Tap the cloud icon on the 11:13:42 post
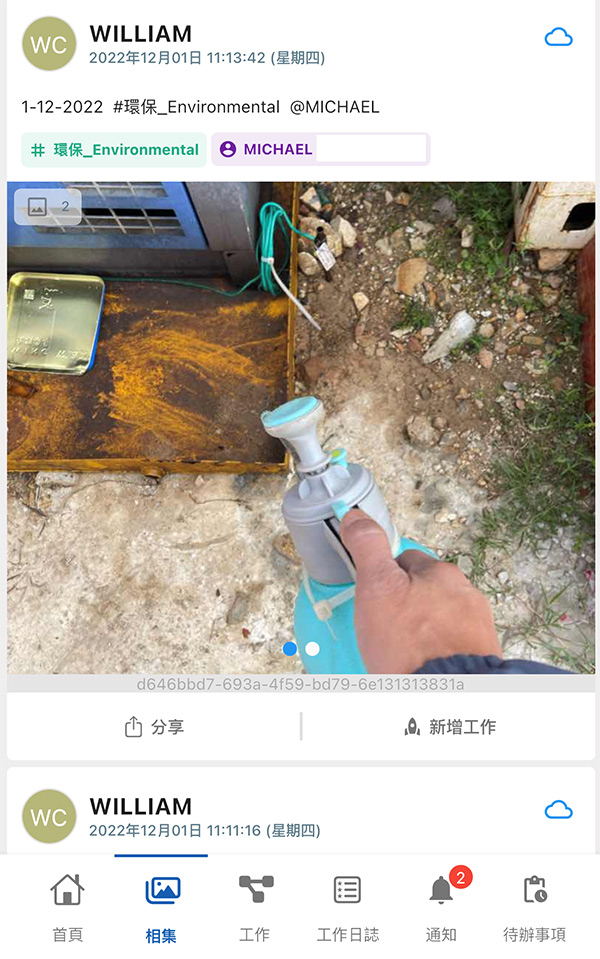 (x=558, y=38)
